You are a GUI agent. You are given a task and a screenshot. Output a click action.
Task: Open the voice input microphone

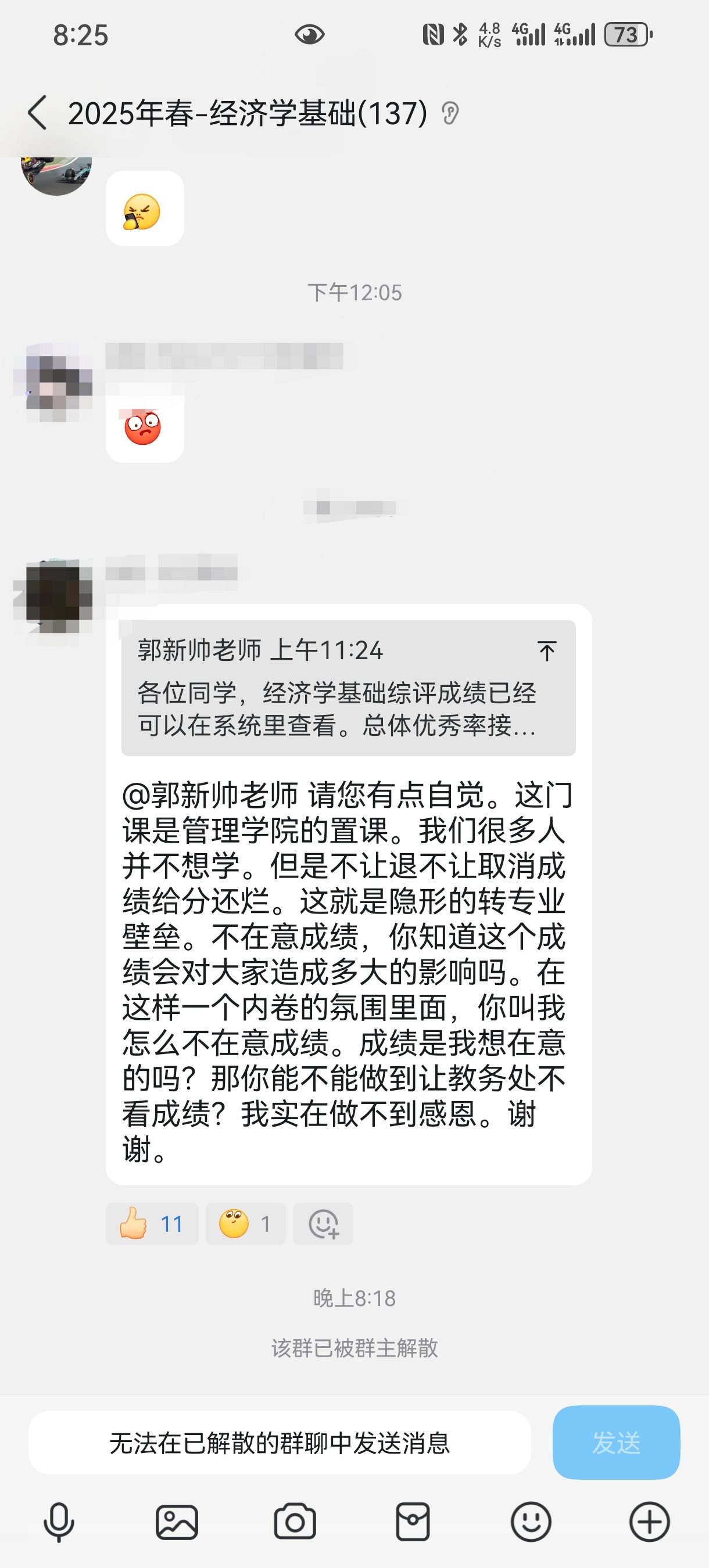point(59,1522)
